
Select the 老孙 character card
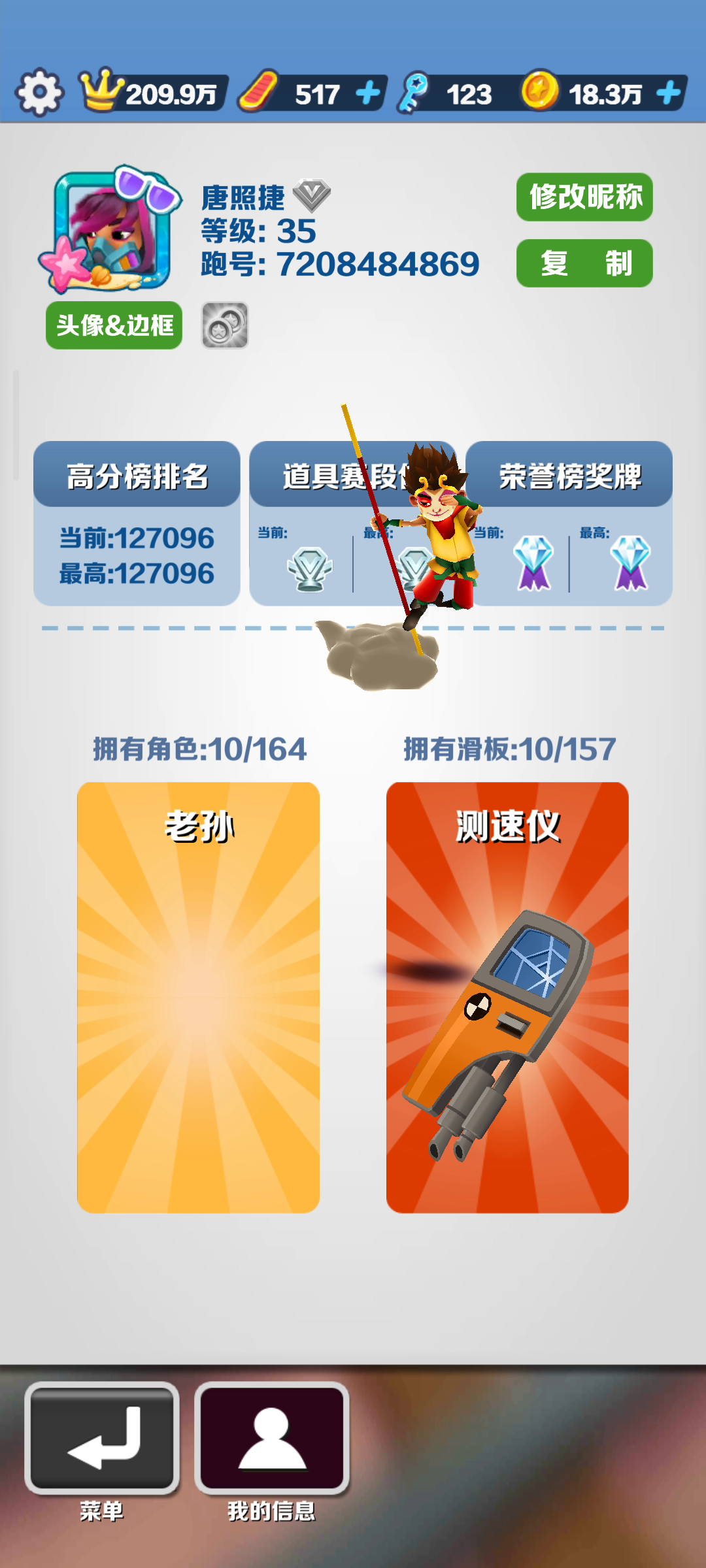tap(198, 996)
